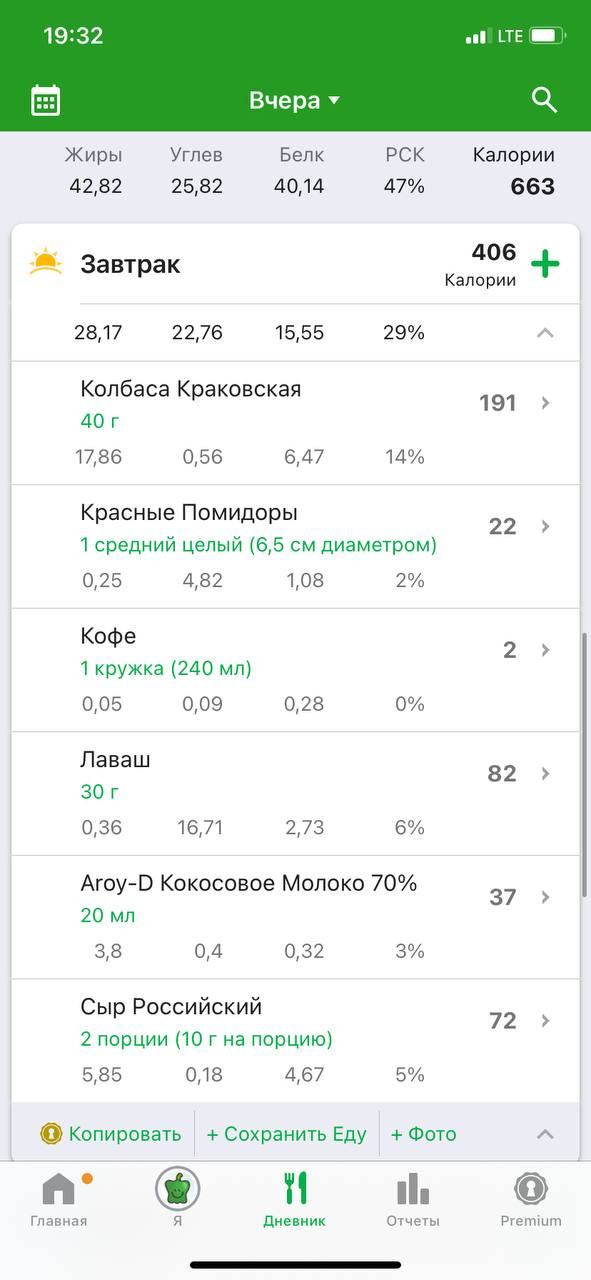Select the Дневник tab
The height and width of the screenshot is (1280, 591).
tap(295, 1199)
